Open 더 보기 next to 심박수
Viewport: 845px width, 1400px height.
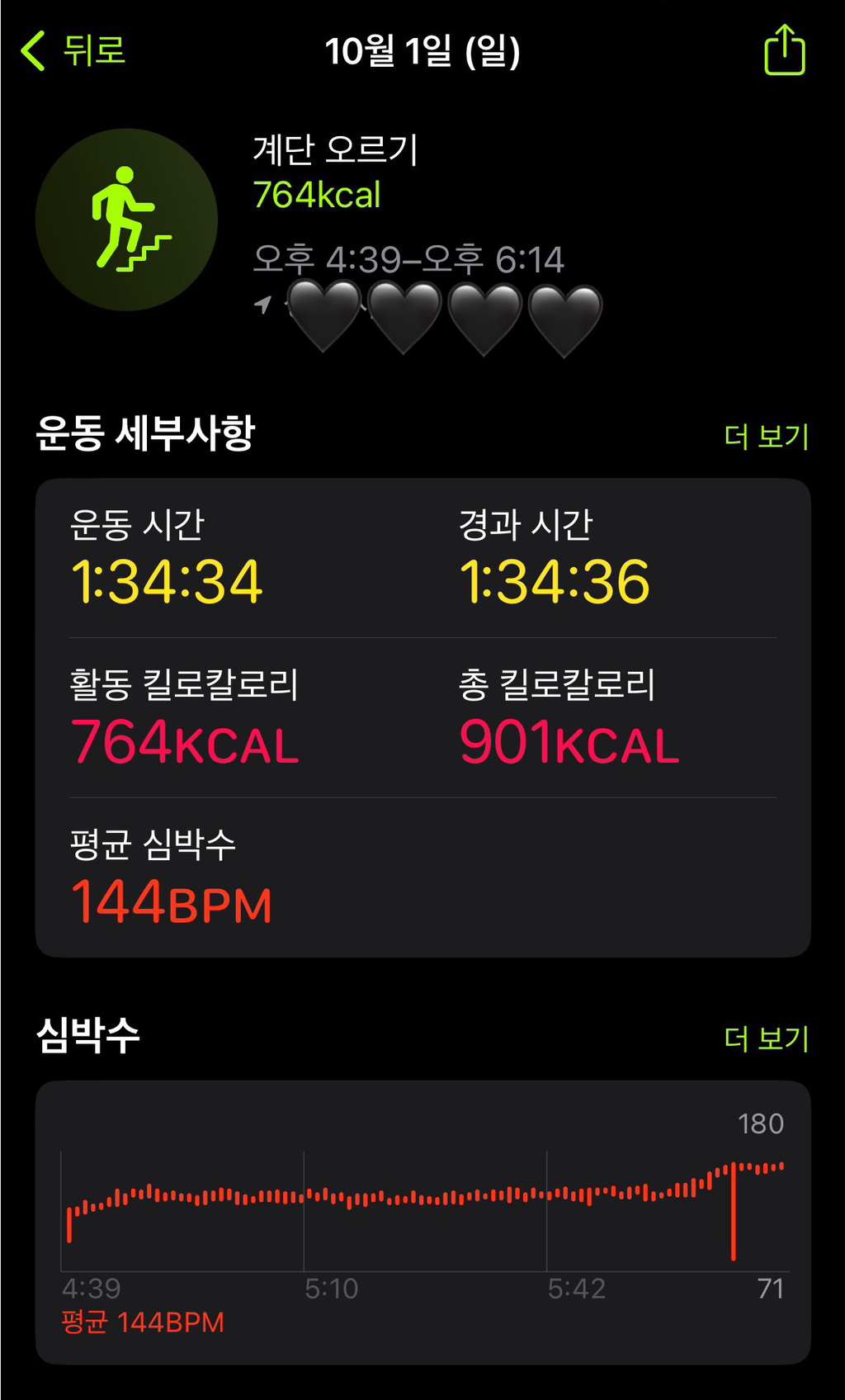point(766,1038)
